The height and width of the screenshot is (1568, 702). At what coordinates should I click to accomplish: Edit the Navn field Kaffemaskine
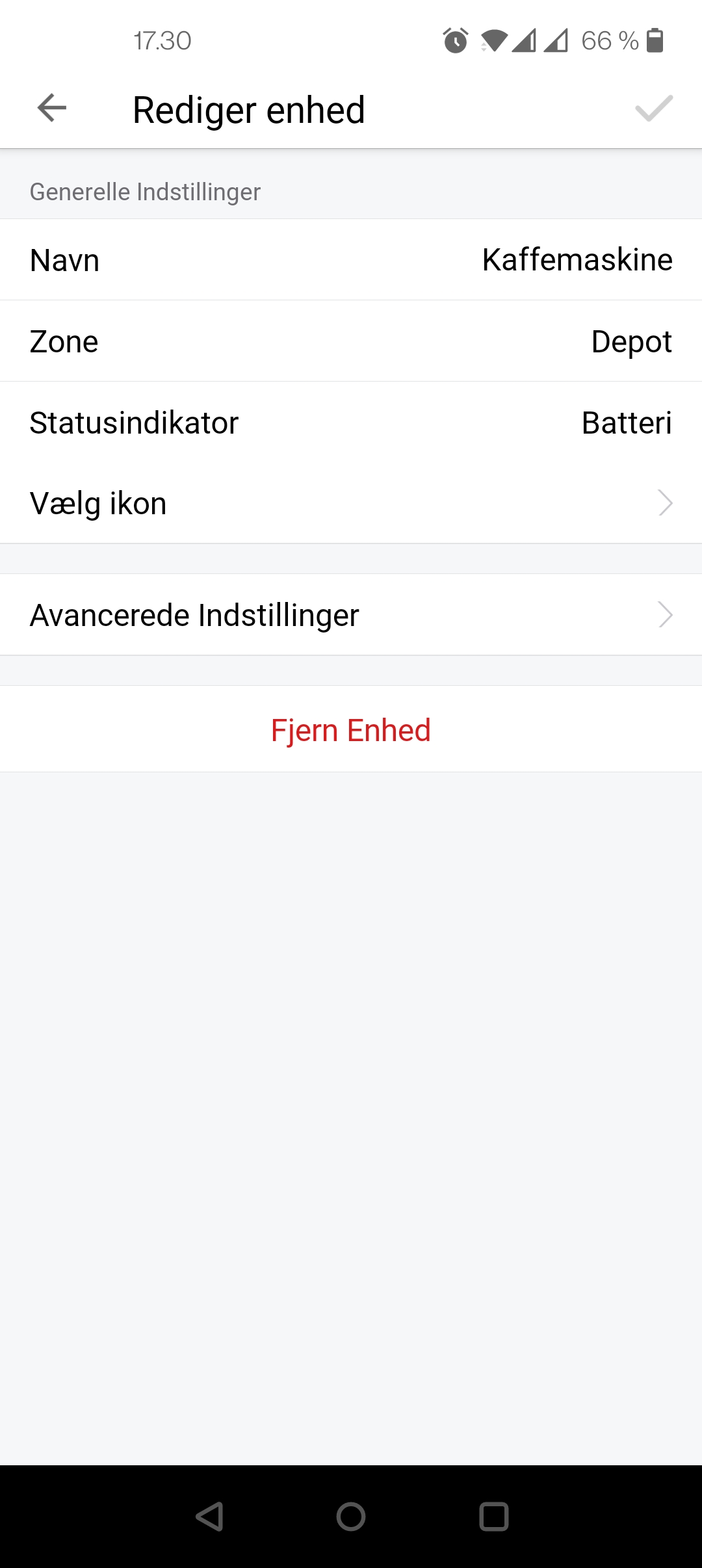point(351,260)
